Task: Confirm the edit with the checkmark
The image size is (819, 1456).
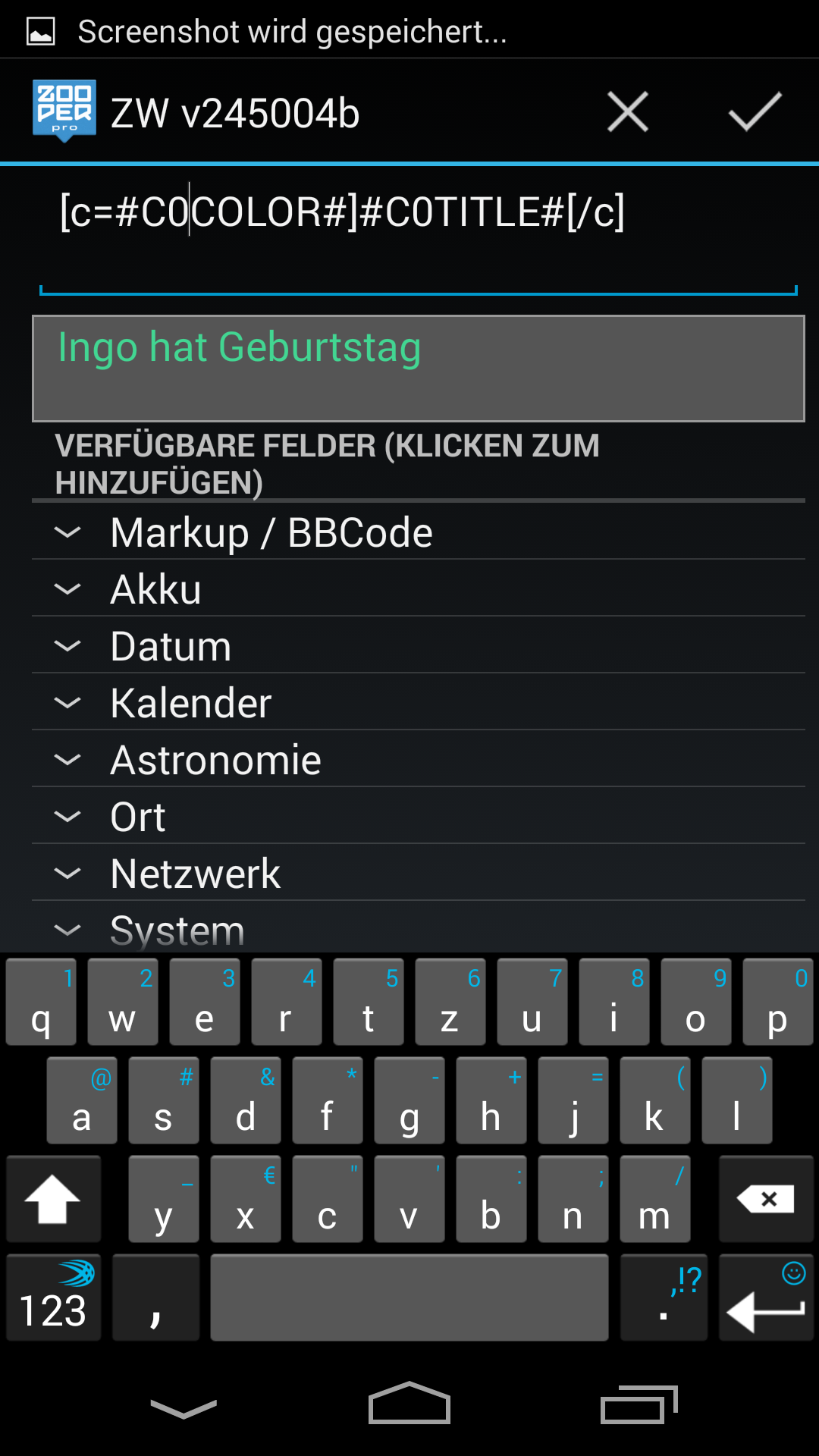Action: tap(755, 112)
